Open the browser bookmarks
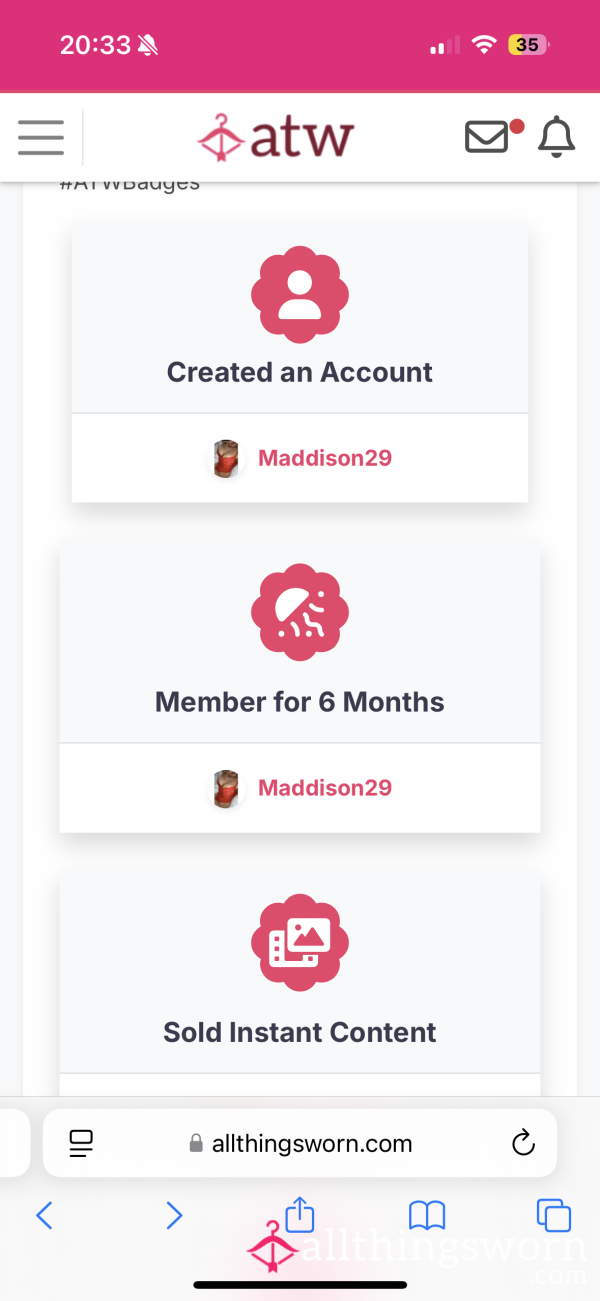The height and width of the screenshot is (1301, 600). pyautogui.click(x=427, y=1215)
